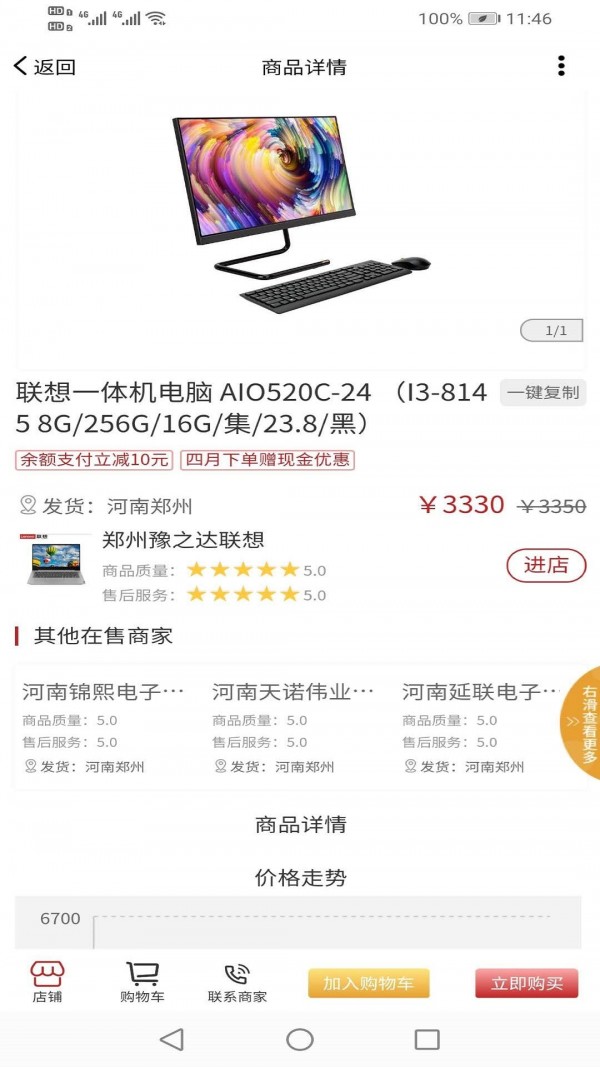Contact the seller via 联系商家
The image size is (600, 1067).
click(x=237, y=982)
